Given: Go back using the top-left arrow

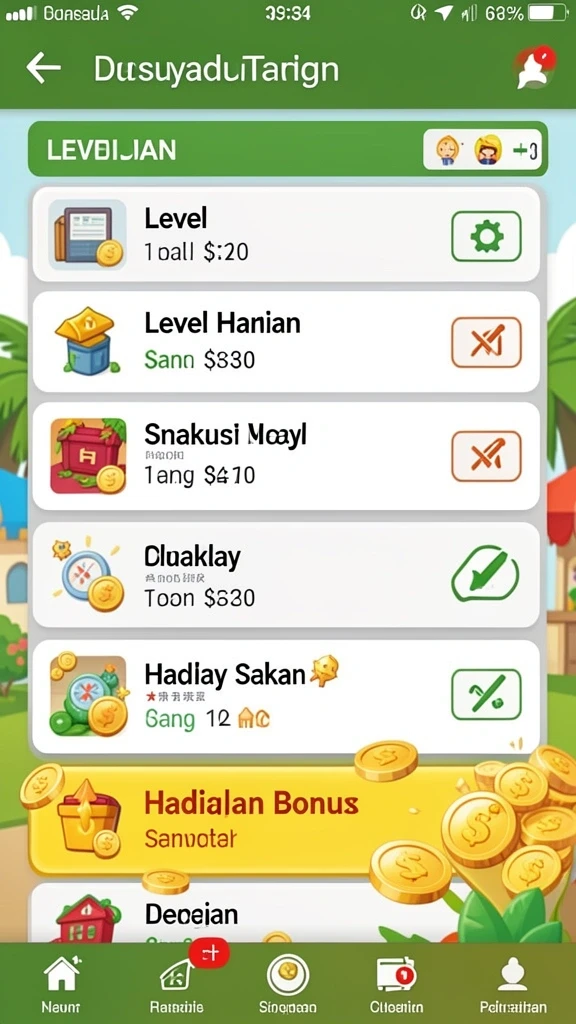Looking at the screenshot, I should tap(43, 68).
